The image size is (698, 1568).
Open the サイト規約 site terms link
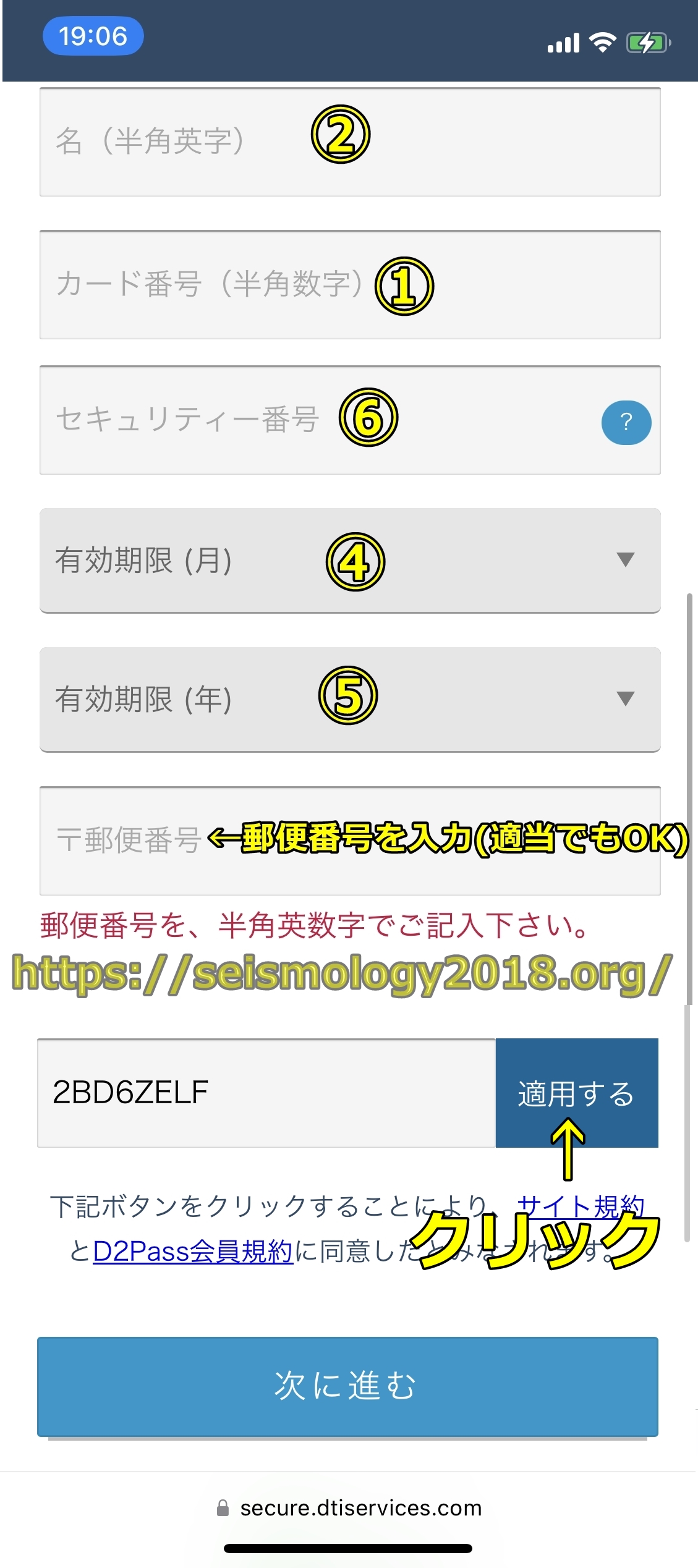click(x=580, y=1205)
